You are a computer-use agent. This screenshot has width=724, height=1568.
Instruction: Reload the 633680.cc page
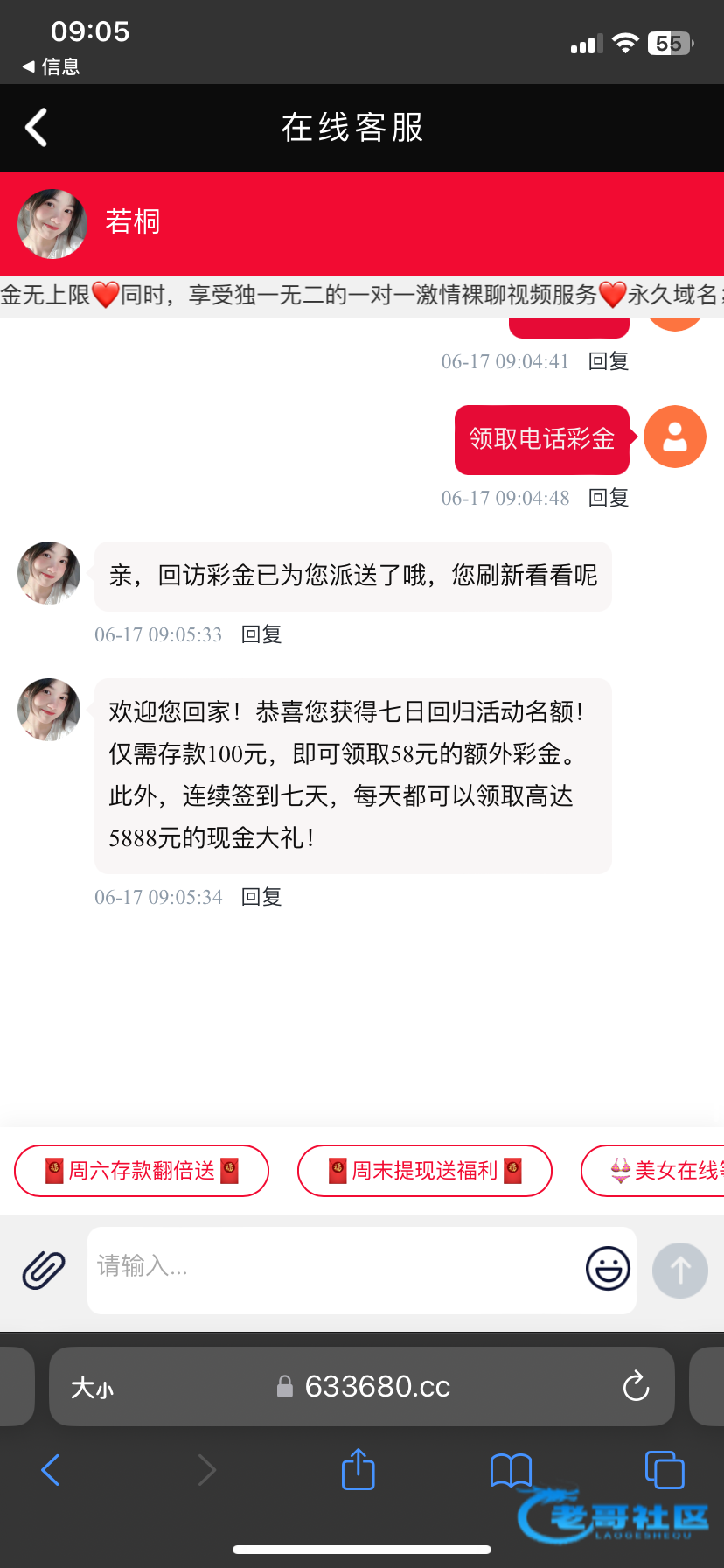636,1386
